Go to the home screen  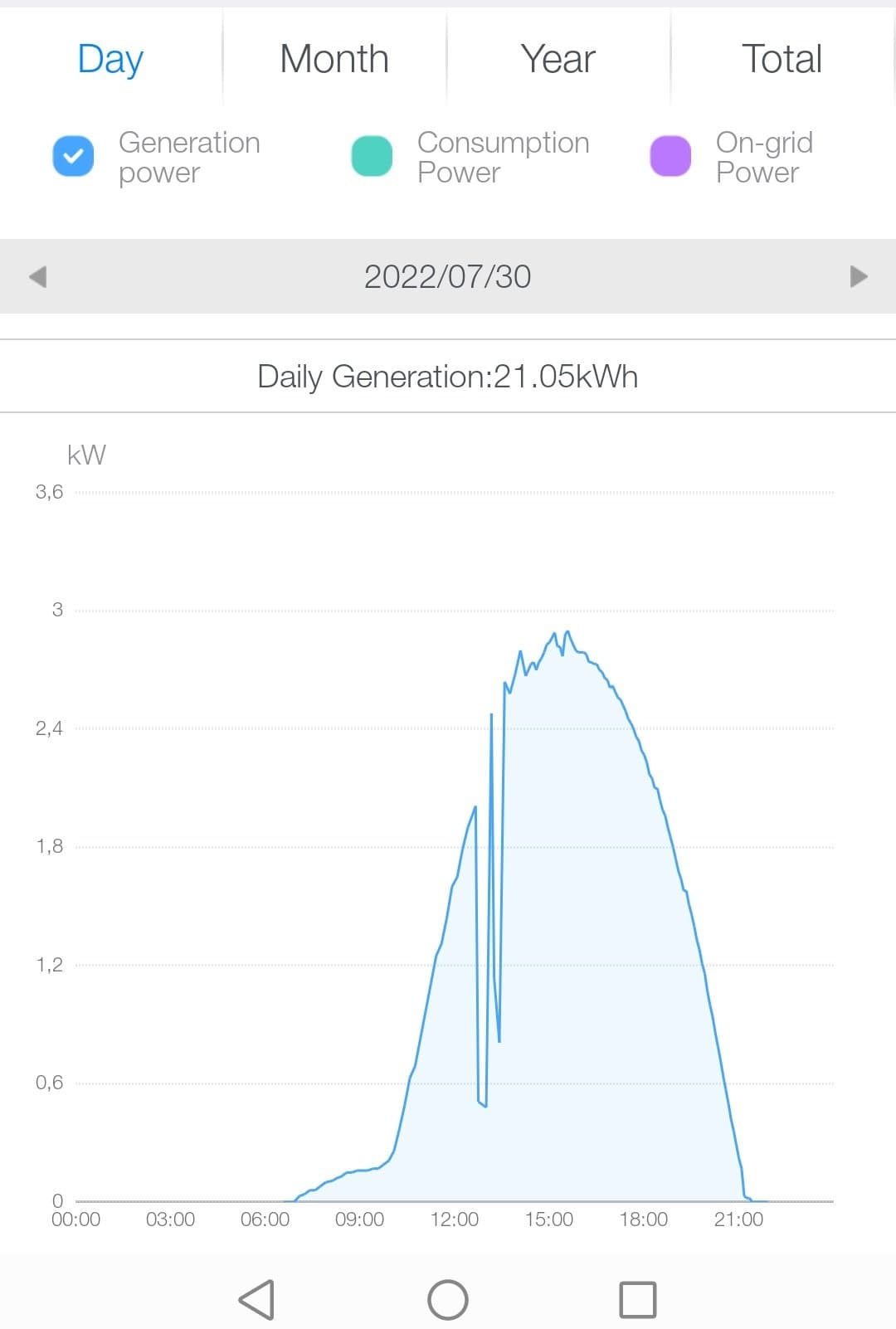(x=448, y=1299)
